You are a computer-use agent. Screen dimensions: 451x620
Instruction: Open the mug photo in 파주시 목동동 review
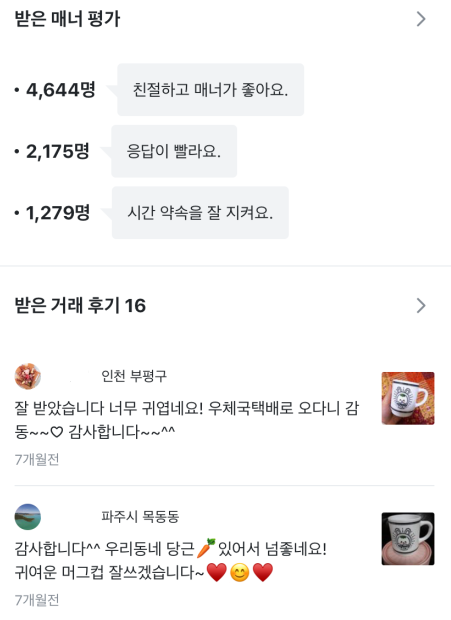tap(408, 539)
